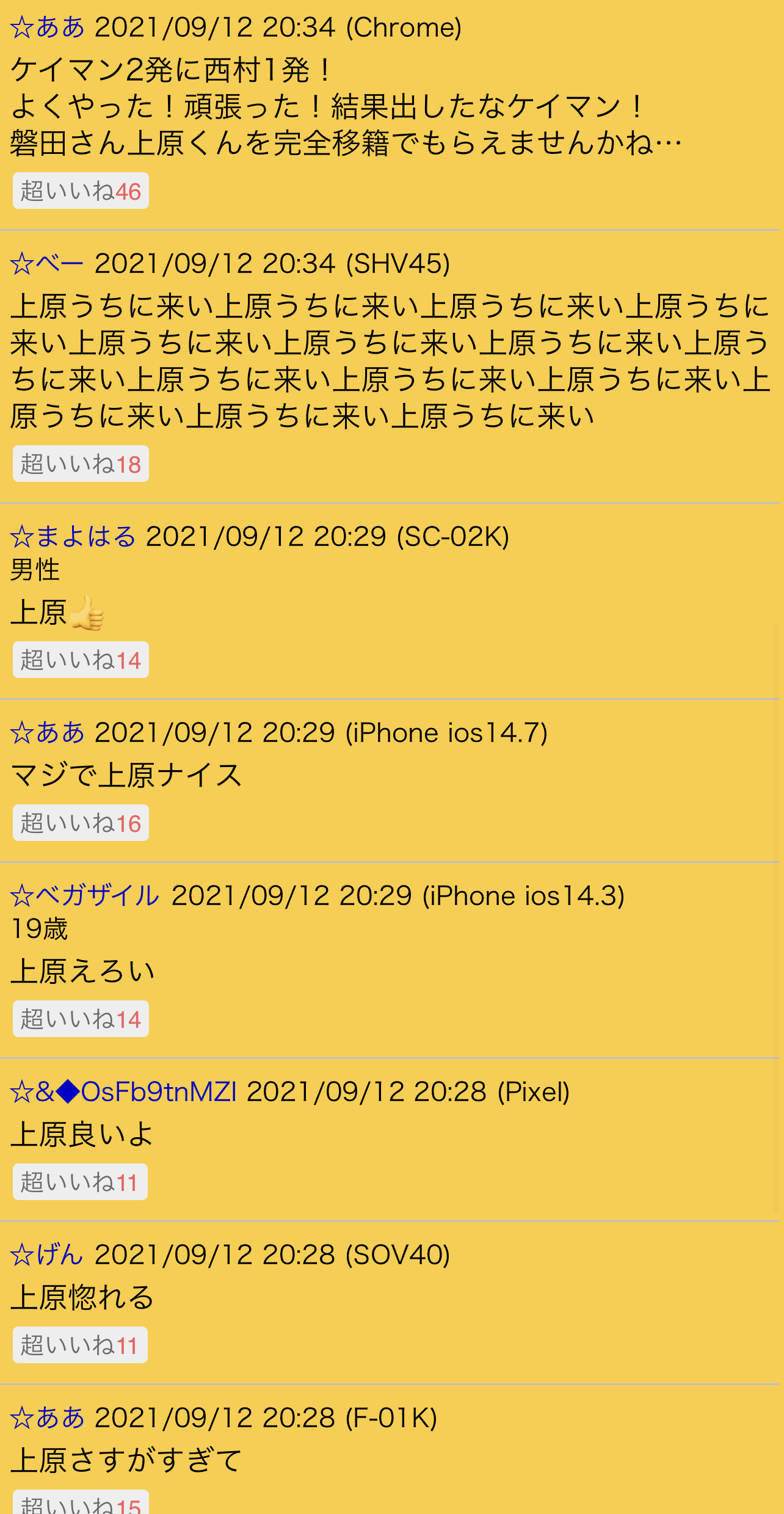The height and width of the screenshot is (1514, 784).
Task: Tap 超いいね on the ケイマン2発 comment
Action: 81,191
